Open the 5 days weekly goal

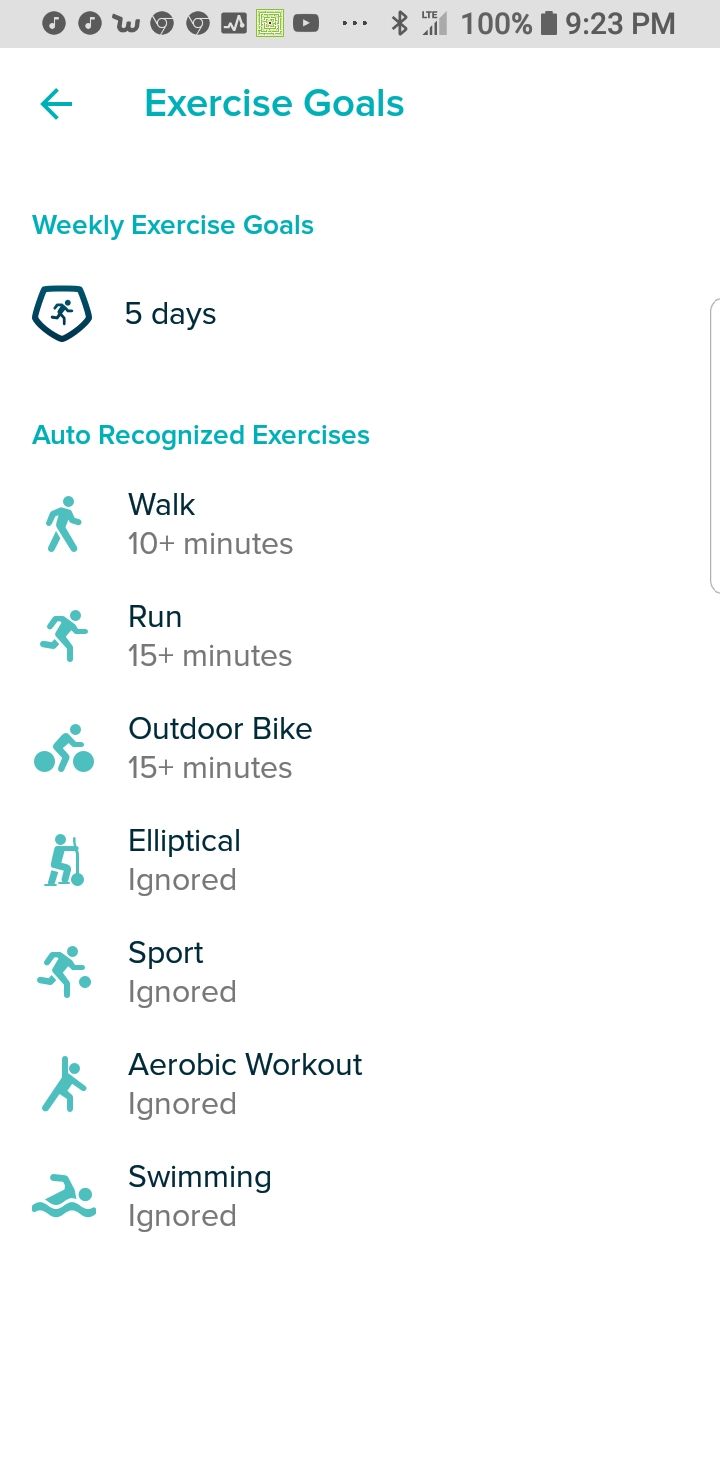pyautogui.click(x=170, y=314)
